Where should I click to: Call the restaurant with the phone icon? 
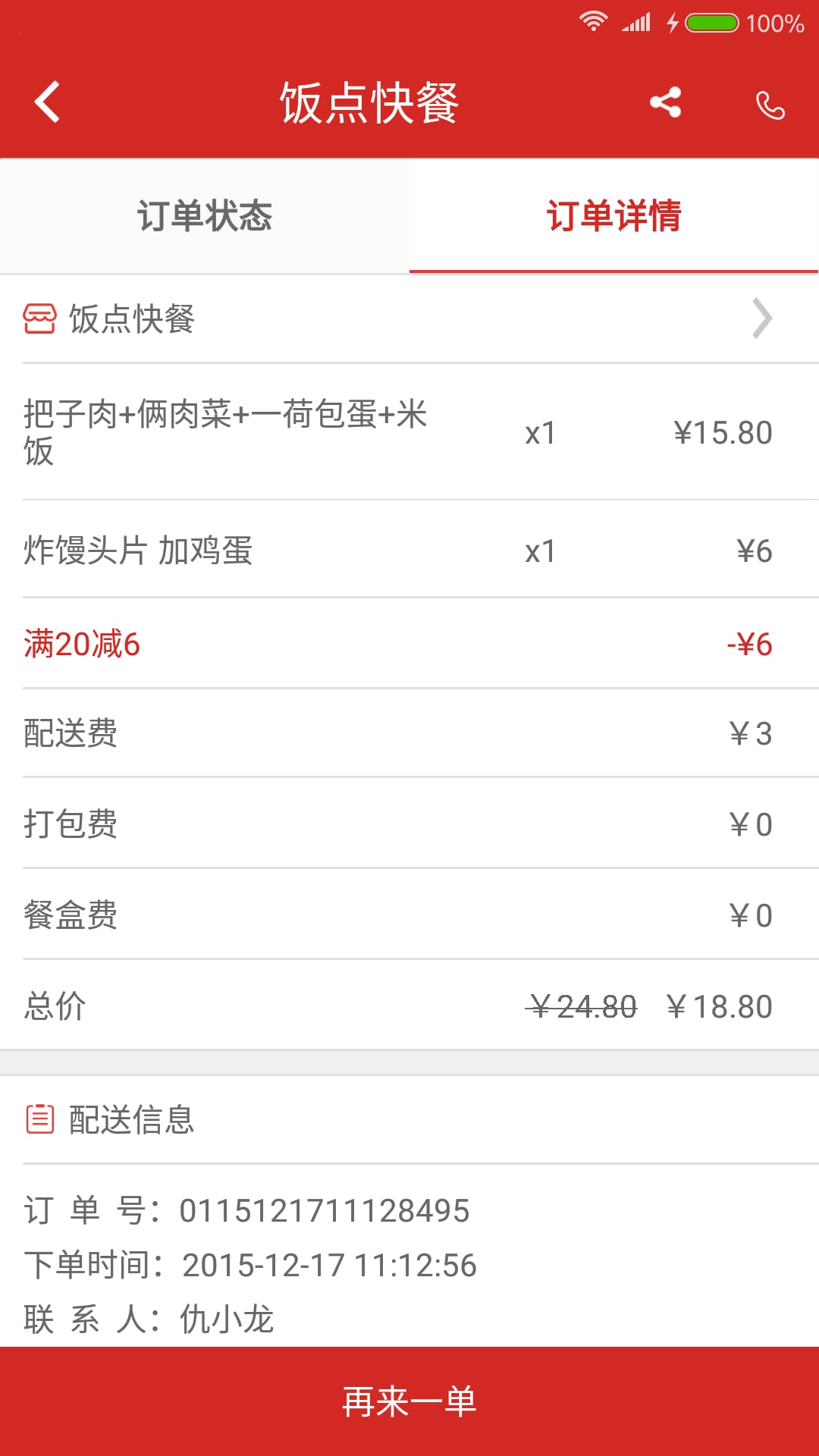[770, 105]
